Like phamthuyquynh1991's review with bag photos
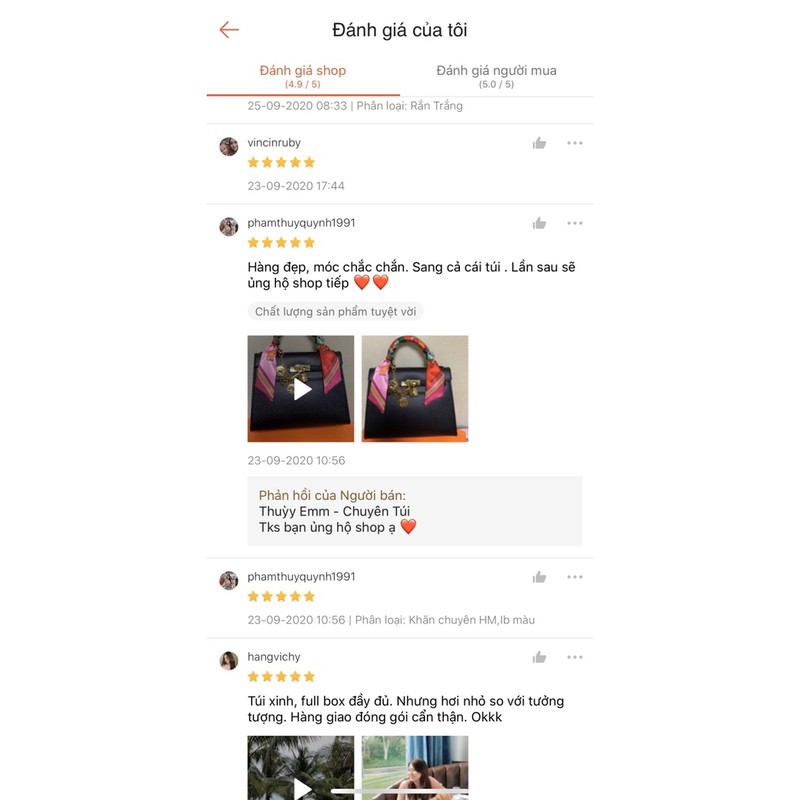The height and width of the screenshot is (800, 800). coord(539,223)
